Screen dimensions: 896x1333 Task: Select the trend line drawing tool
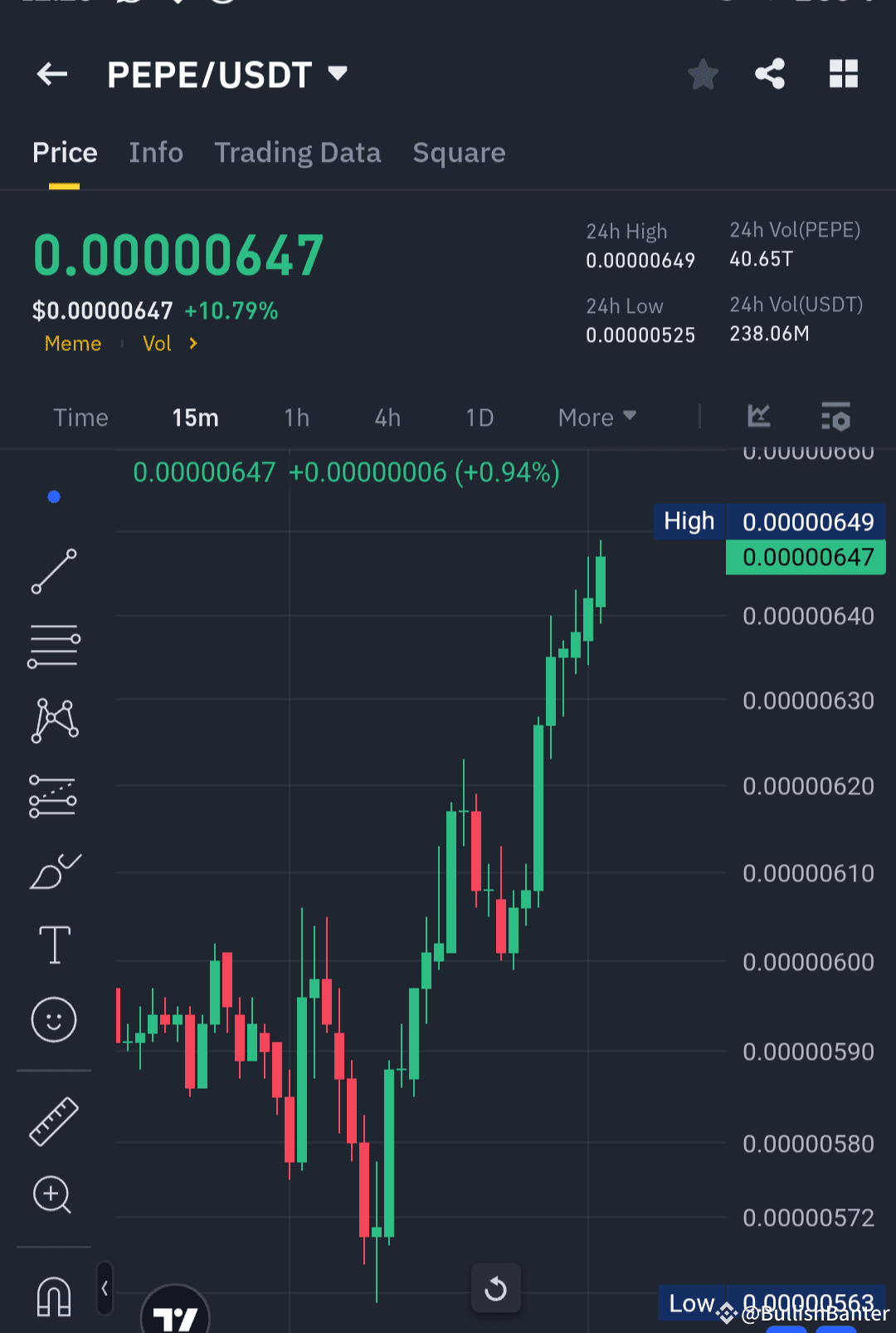(x=54, y=573)
